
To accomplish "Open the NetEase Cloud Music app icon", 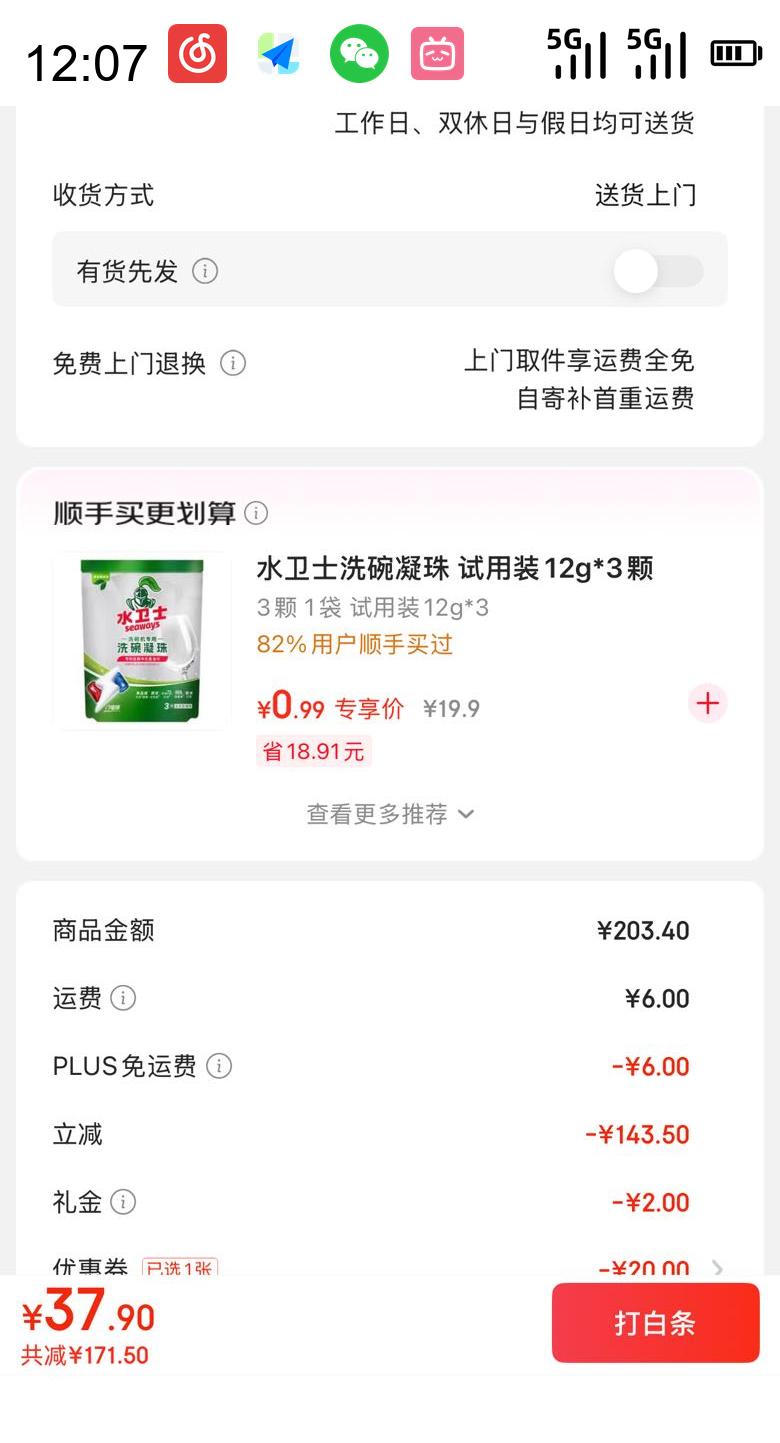I will [x=197, y=54].
